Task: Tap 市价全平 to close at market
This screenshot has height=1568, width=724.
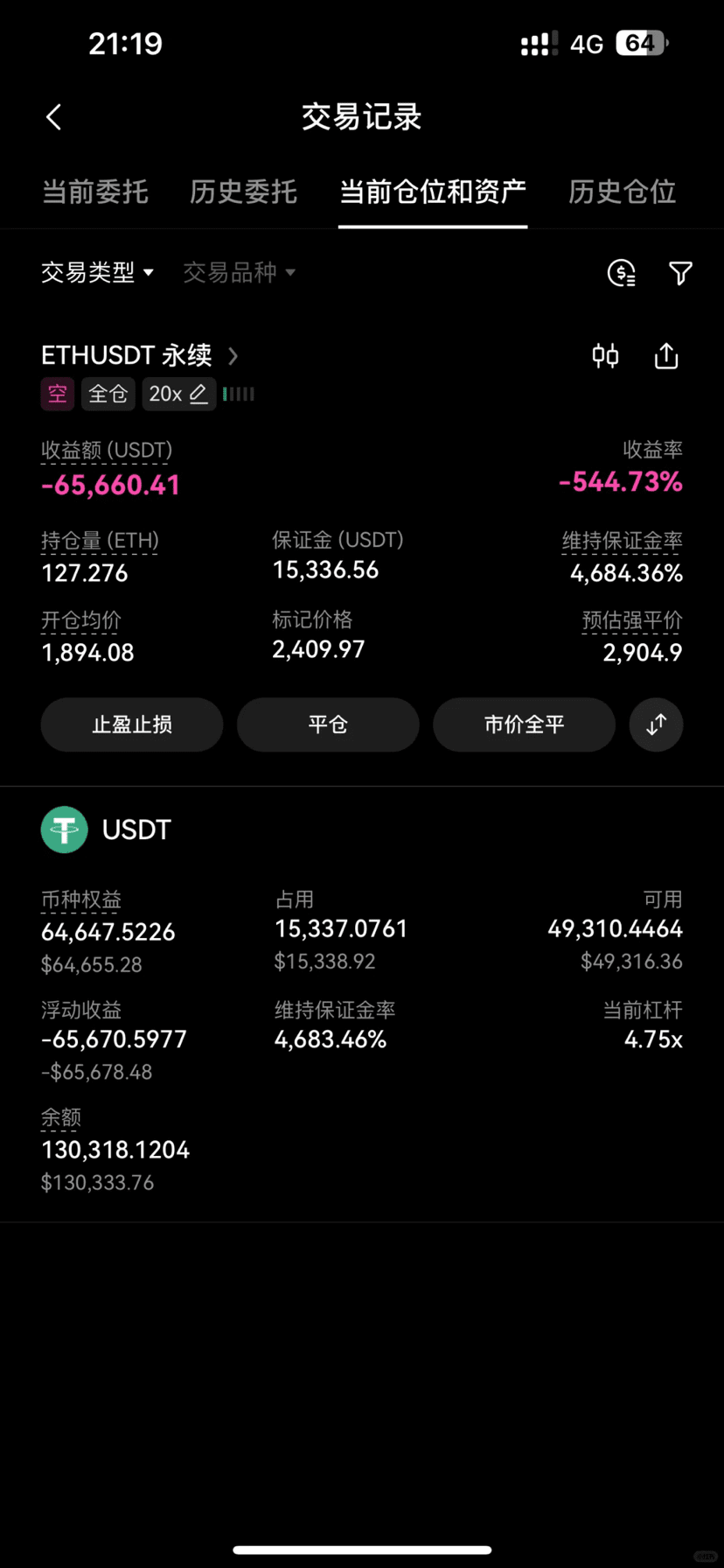Action: coord(525,724)
